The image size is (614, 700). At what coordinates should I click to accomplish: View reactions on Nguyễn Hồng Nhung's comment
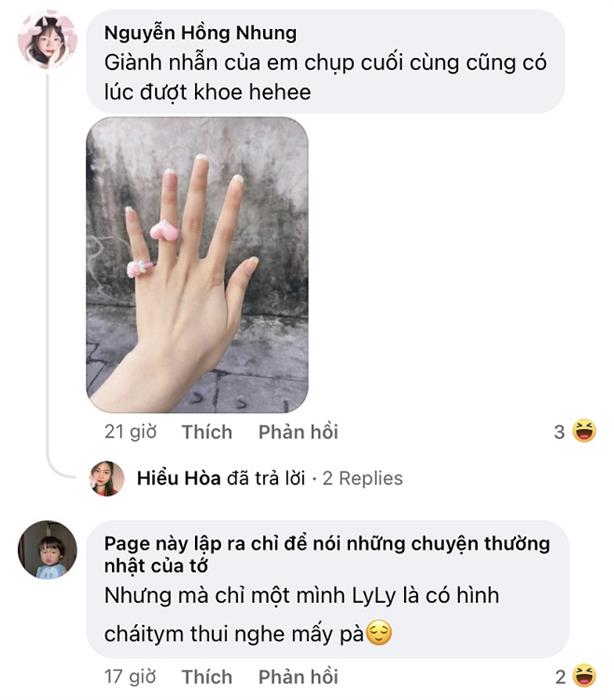[x=575, y=432]
